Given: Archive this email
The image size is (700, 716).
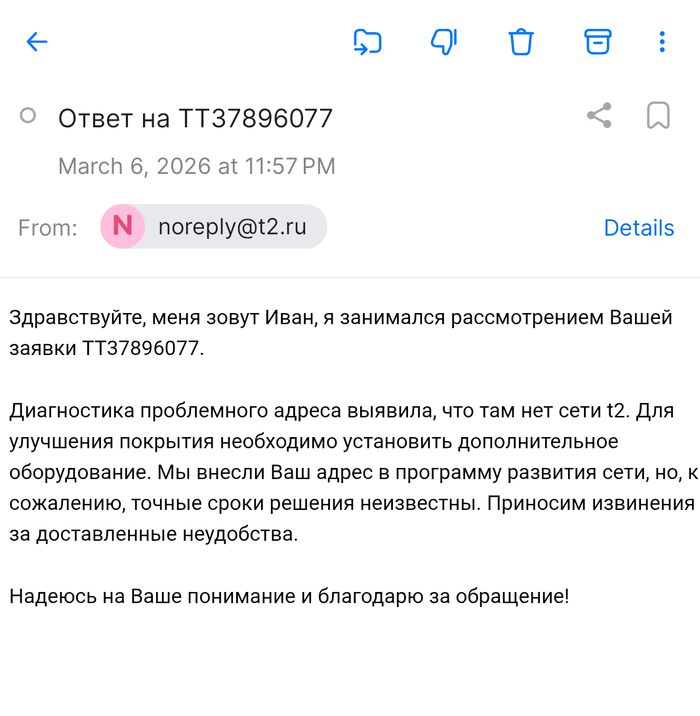Looking at the screenshot, I should coord(597,41).
